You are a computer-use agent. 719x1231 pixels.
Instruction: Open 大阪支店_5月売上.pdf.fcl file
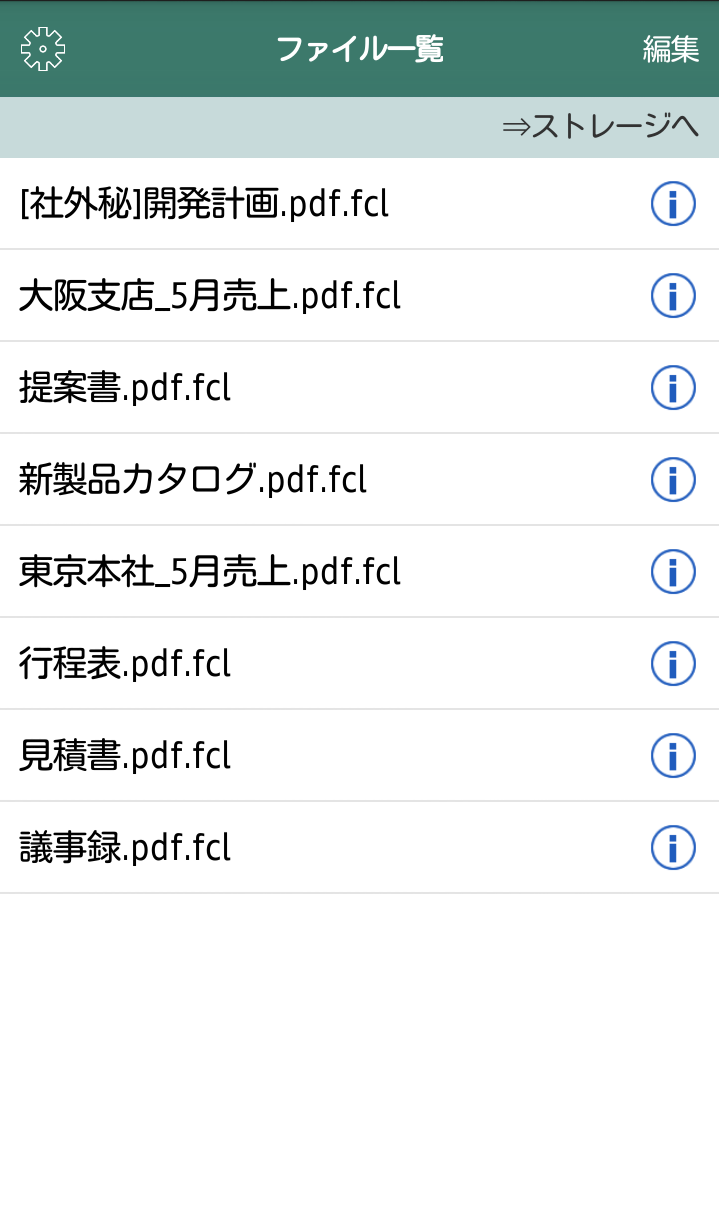[210, 296]
